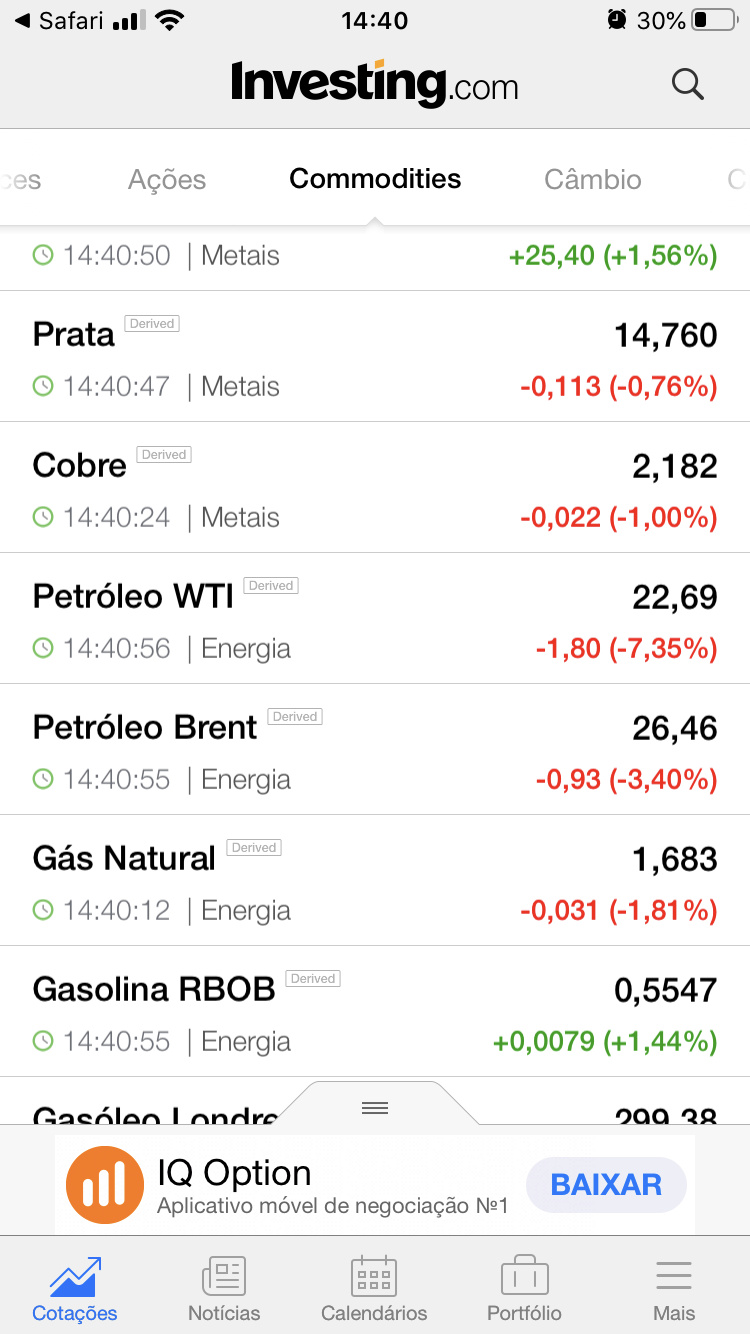Expand the ad panel handle
The image size is (750, 1334).
[x=375, y=1107]
